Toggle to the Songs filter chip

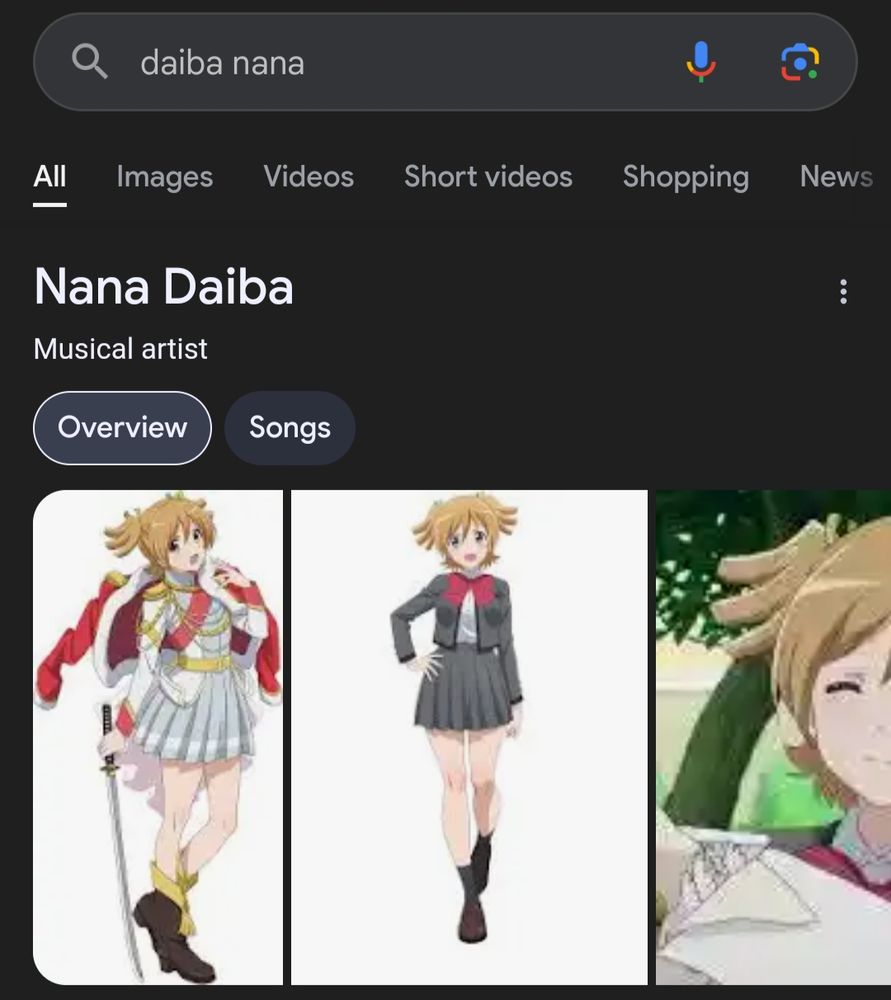[x=290, y=427]
